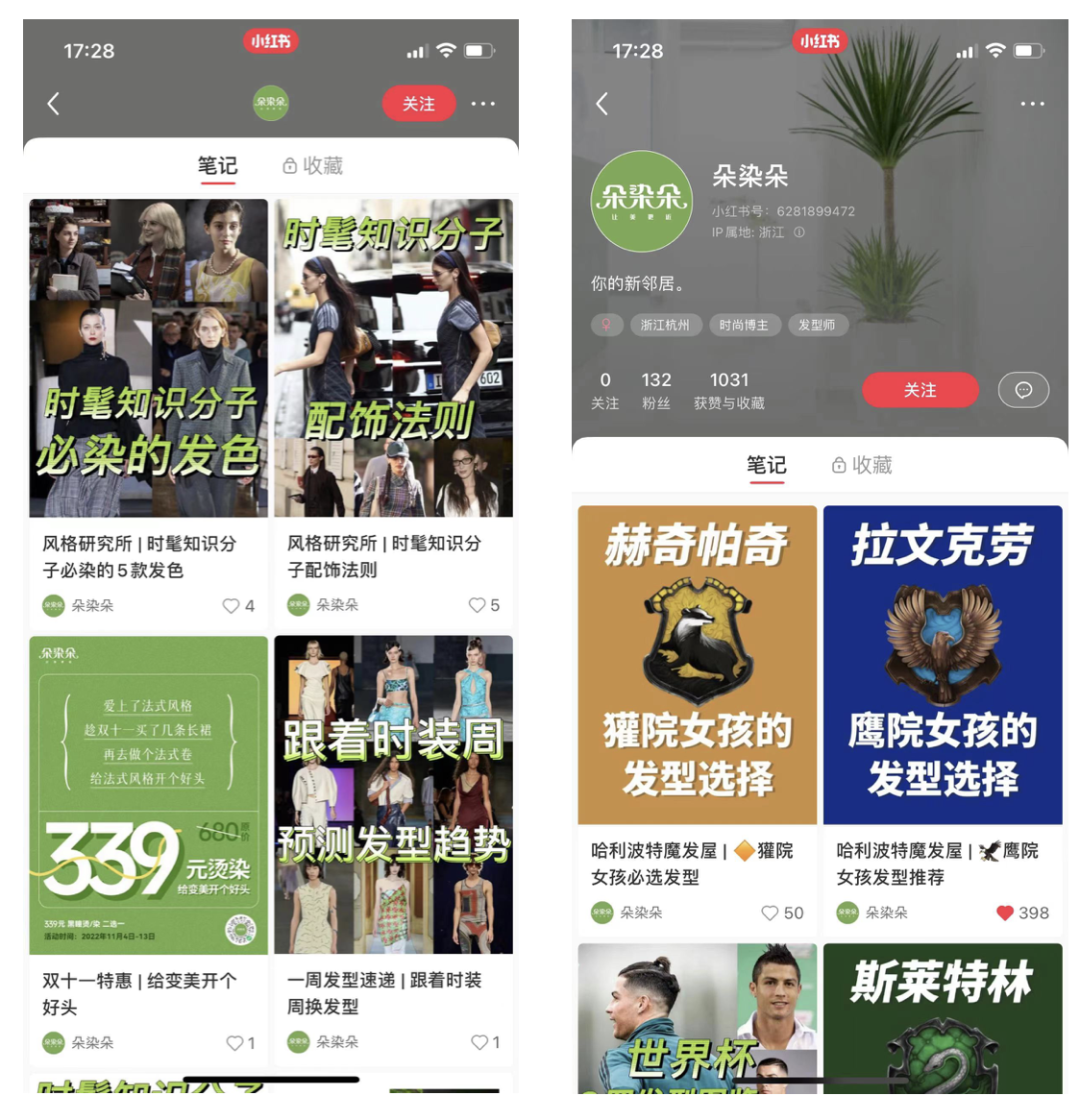The image size is (1080, 1120).
Task: Tap the 关注 button beside the chat icon
Action: [x=920, y=390]
